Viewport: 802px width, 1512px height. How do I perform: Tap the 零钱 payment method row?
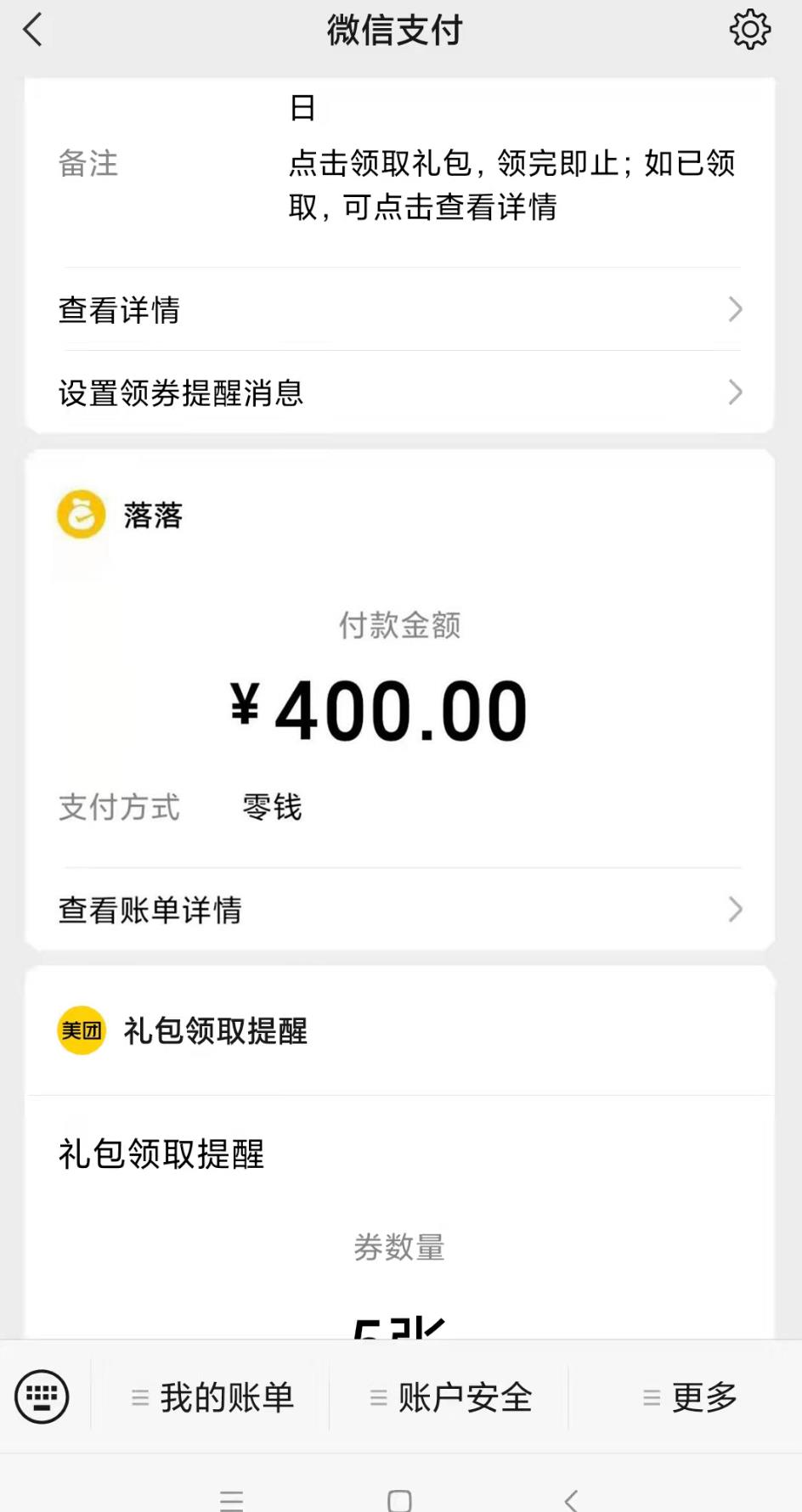tap(271, 808)
